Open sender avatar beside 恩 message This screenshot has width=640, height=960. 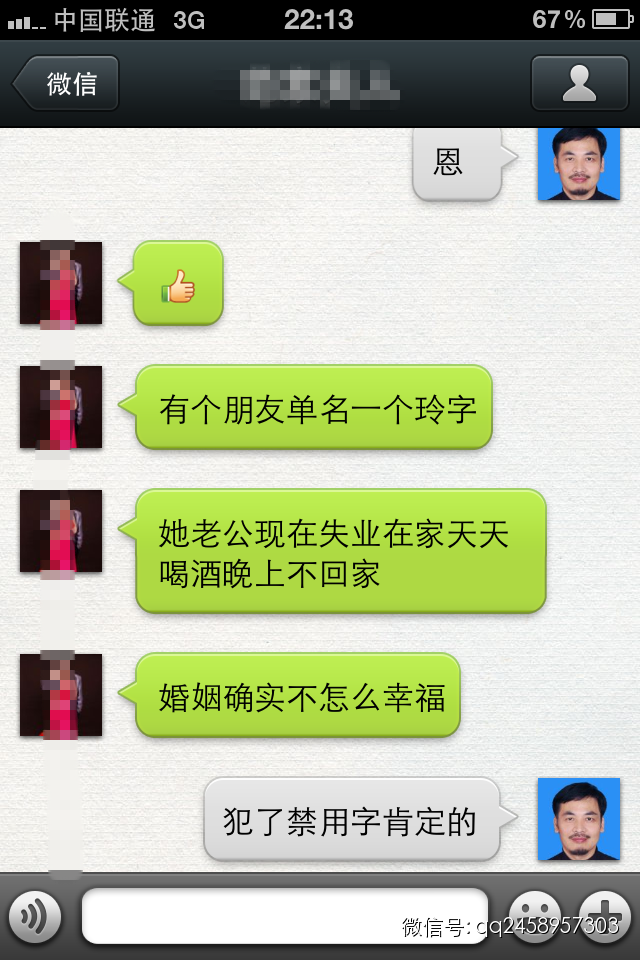pos(578,163)
